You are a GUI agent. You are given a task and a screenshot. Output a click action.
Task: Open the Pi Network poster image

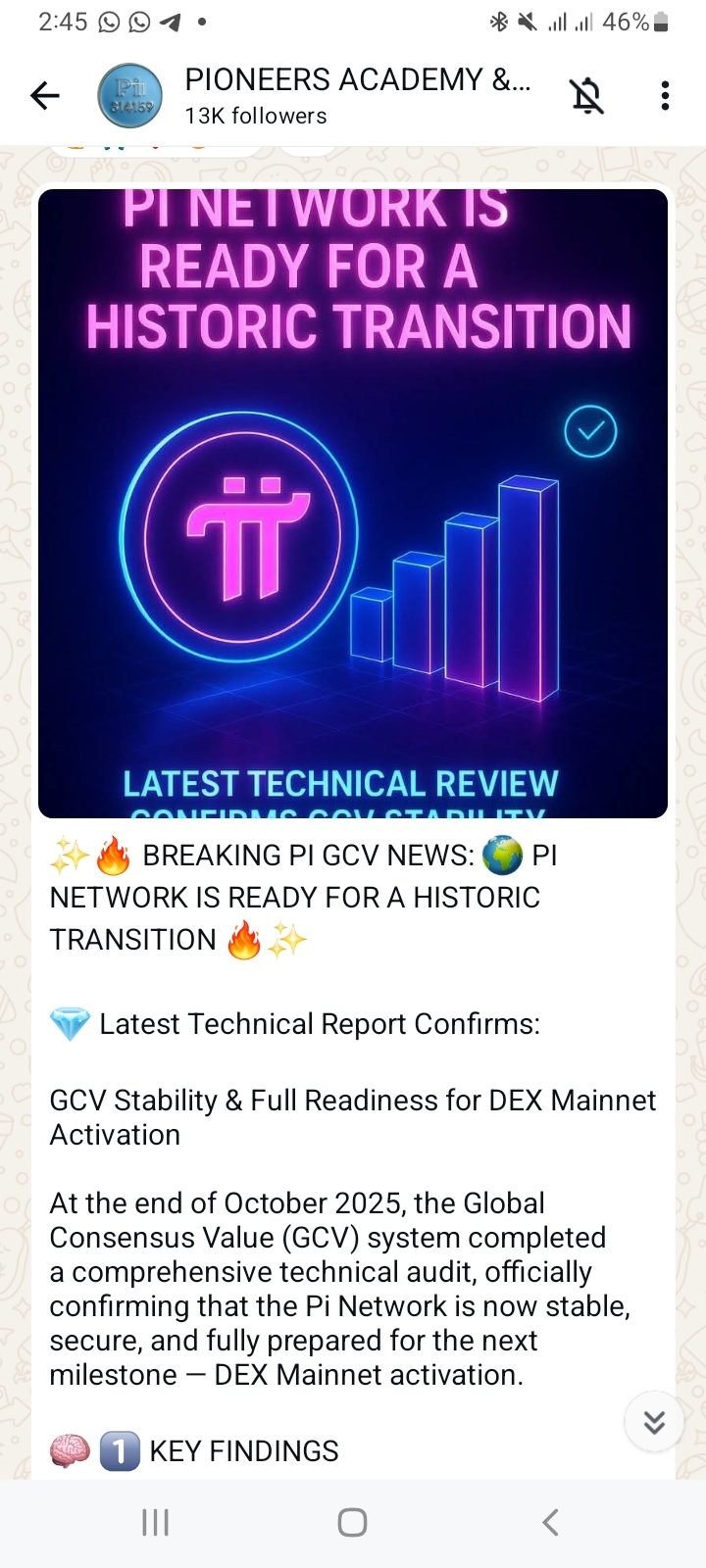pyautogui.click(x=353, y=504)
